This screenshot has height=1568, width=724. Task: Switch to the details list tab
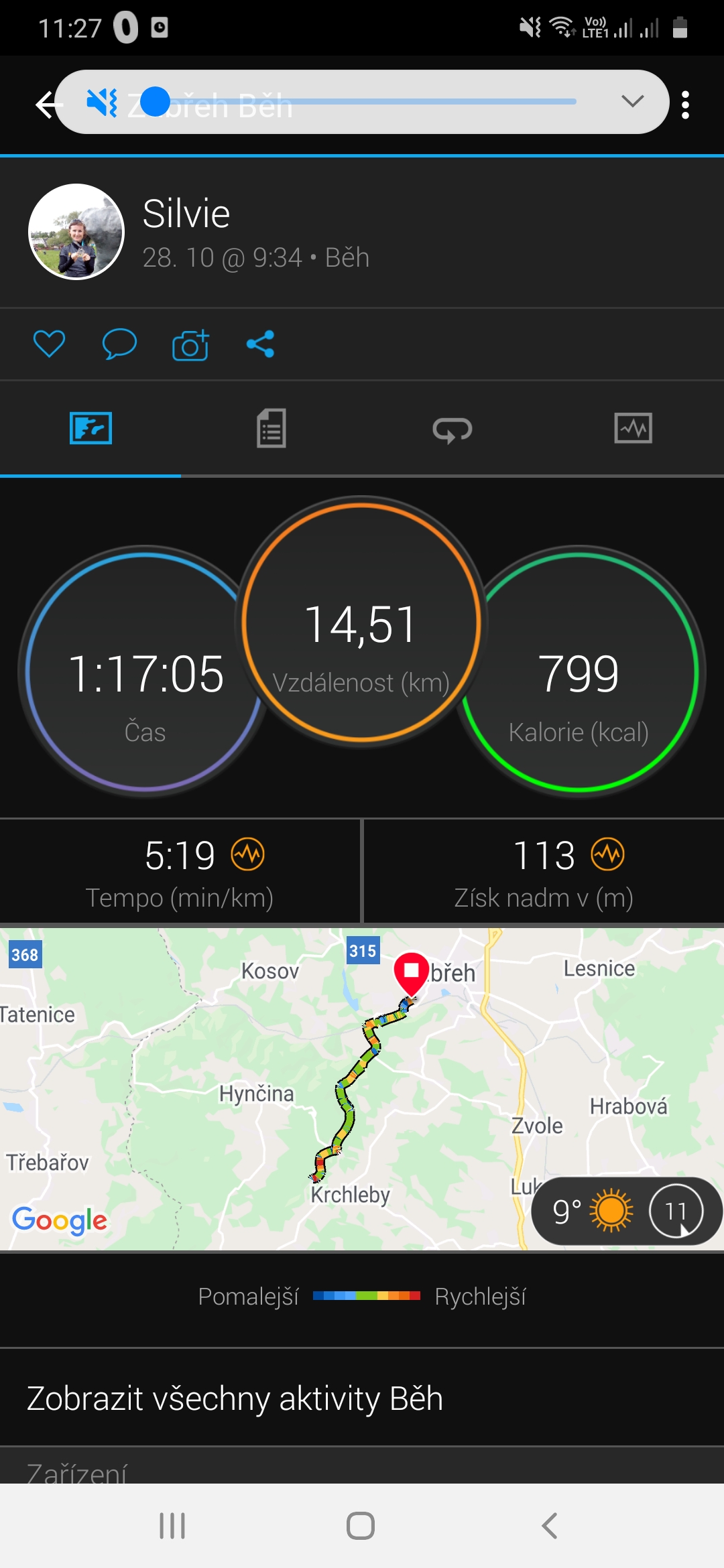271,428
